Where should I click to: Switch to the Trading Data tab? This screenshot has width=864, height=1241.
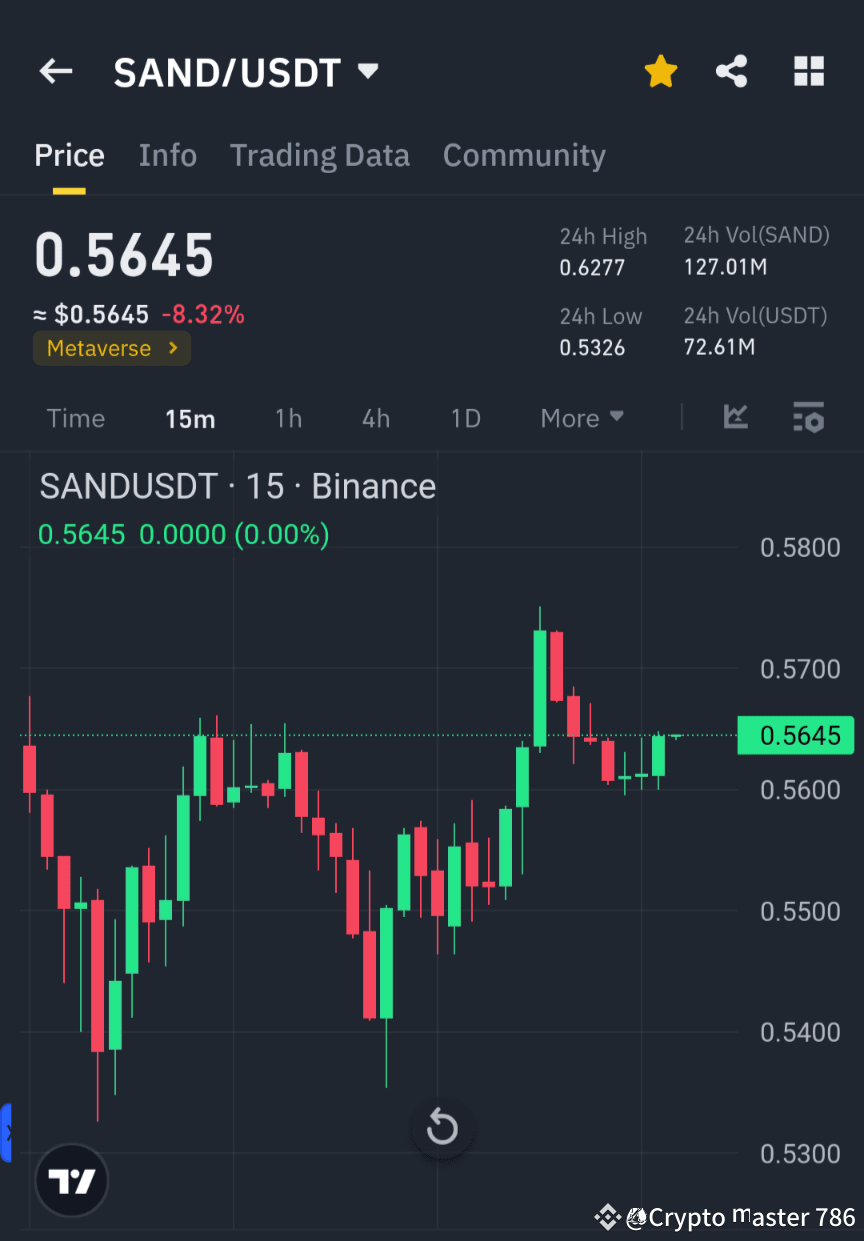tap(319, 155)
